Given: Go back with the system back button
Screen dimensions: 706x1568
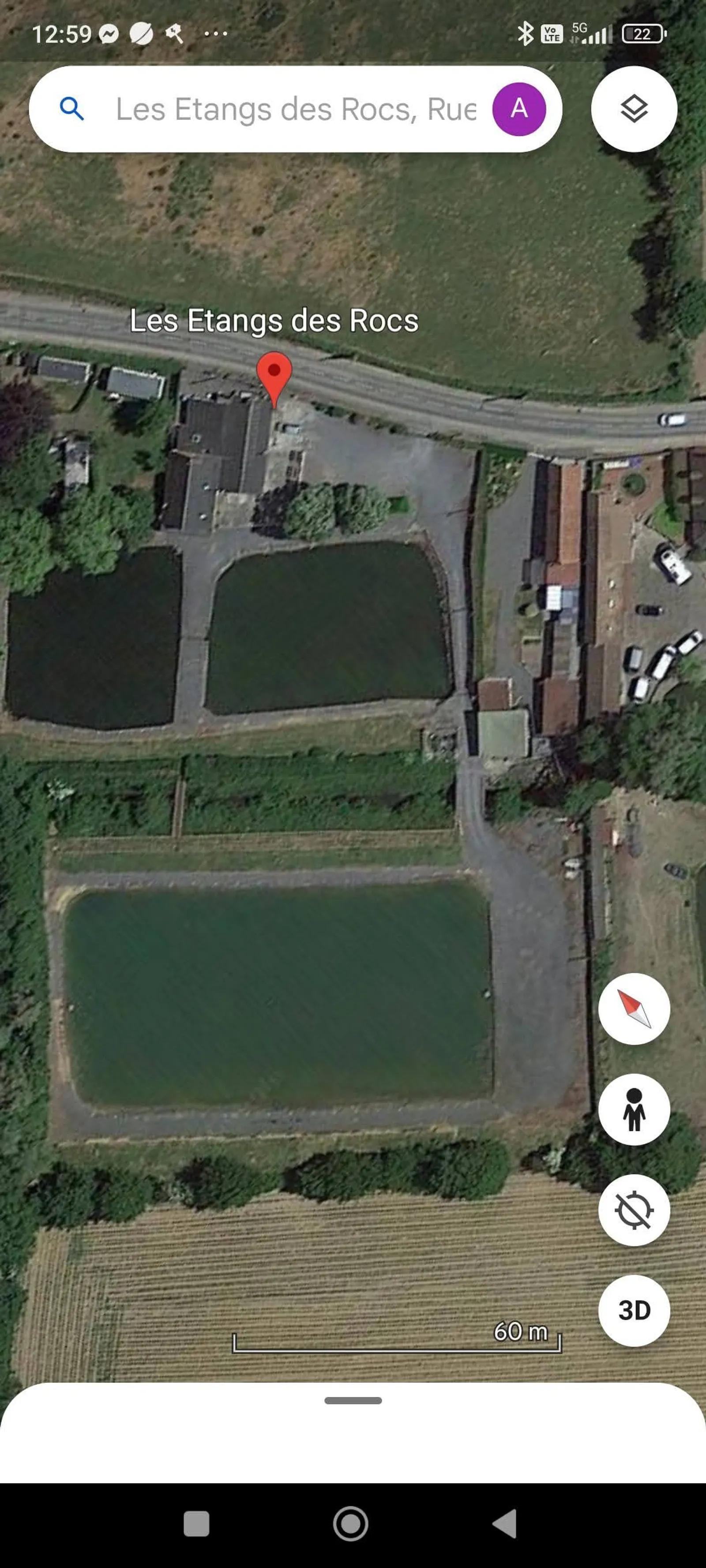Looking at the screenshot, I should point(505,1523).
